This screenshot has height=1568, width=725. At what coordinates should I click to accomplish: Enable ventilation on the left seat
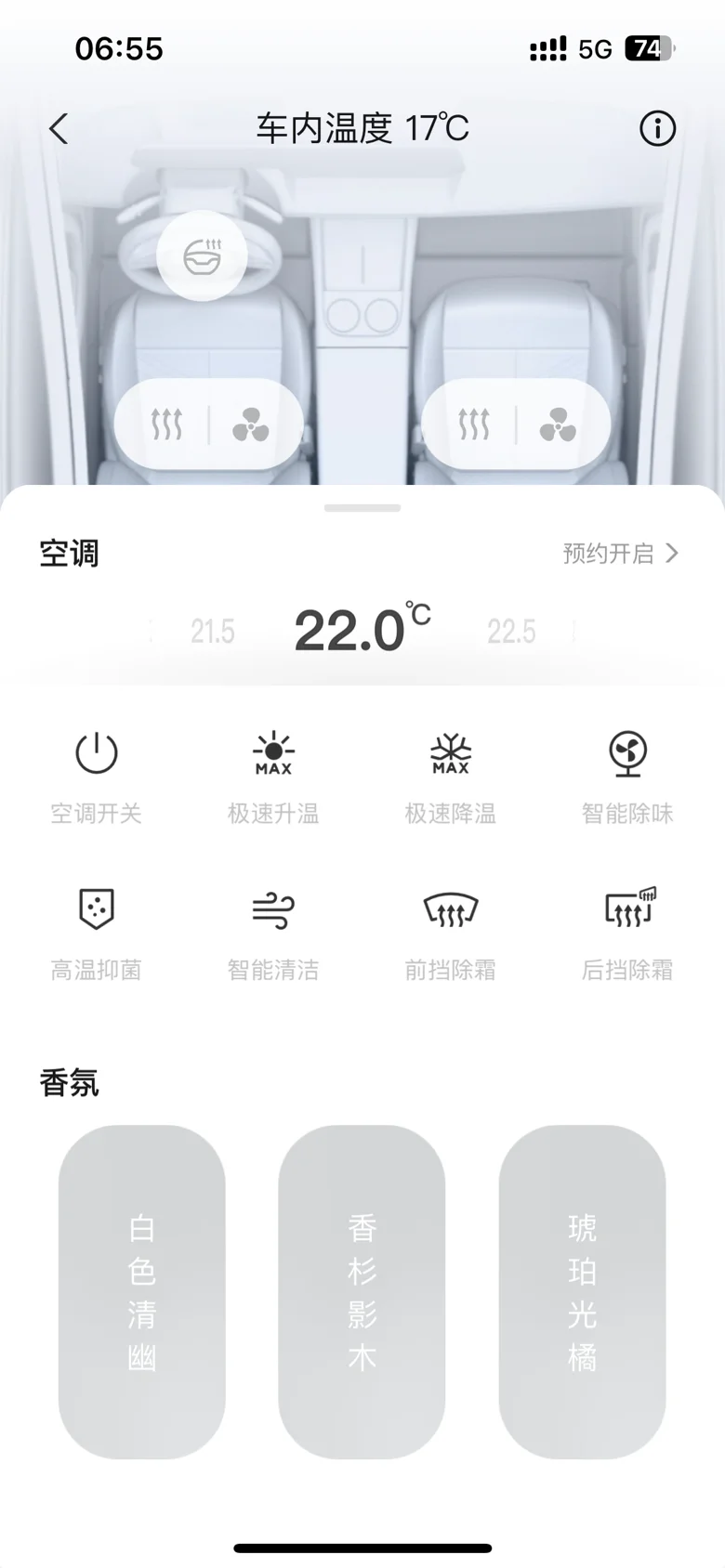tap(250, 425)
